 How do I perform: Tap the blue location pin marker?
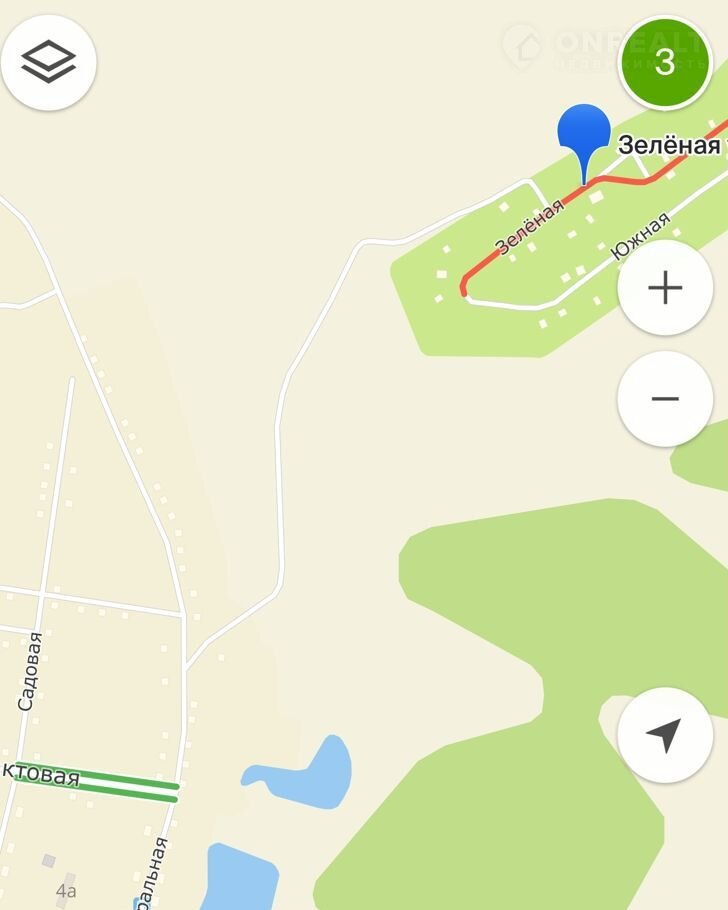pos(584,134)
